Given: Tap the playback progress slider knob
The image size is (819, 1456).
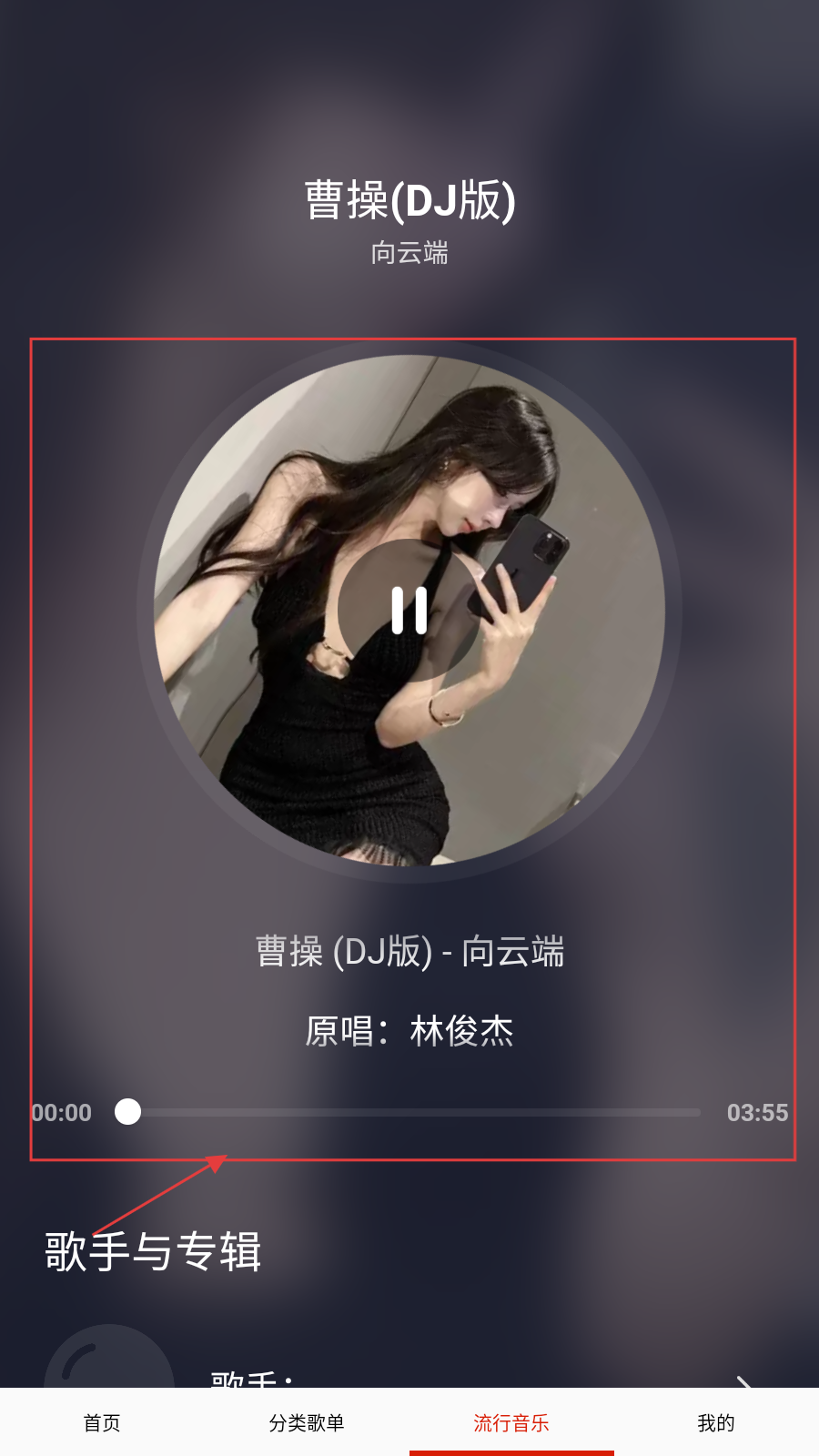Looking at the screenshot, I should coord(128,1111).
